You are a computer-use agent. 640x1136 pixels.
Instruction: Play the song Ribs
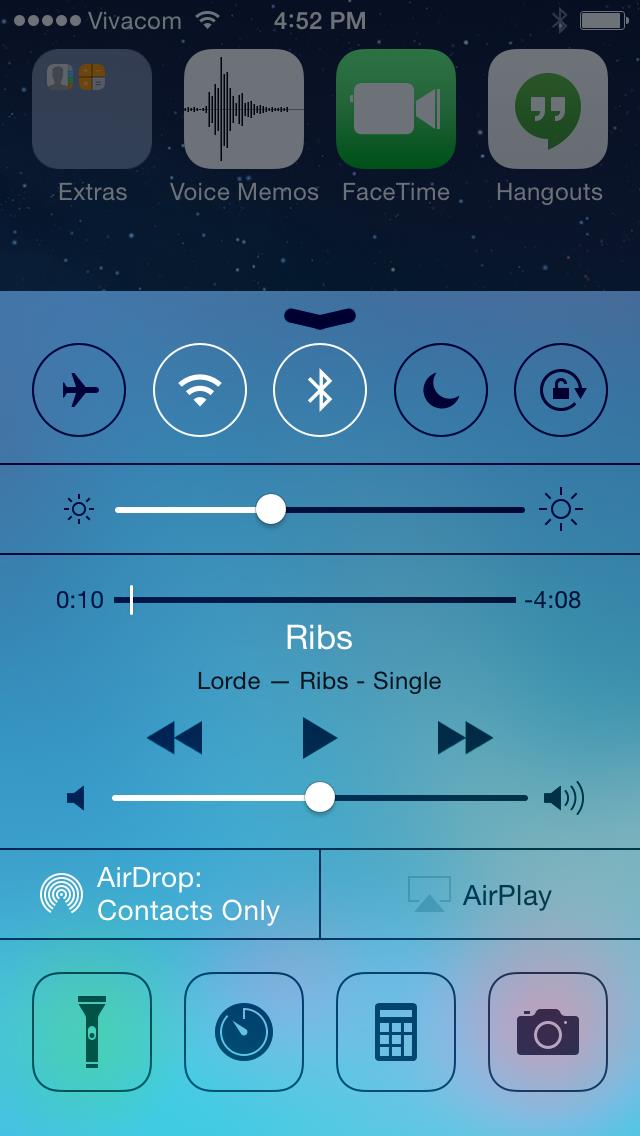320,739
